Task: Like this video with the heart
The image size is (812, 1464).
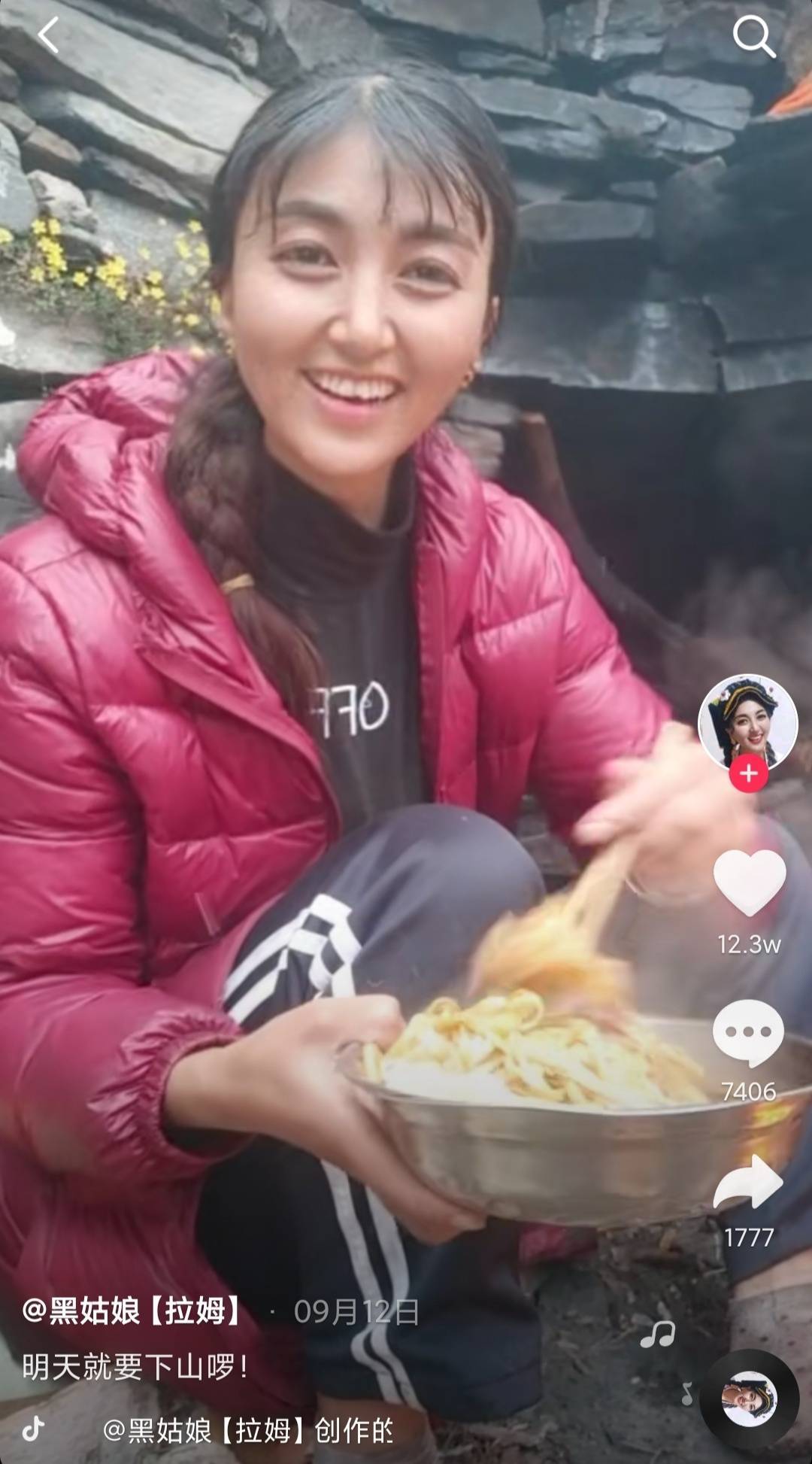Action: point(749,883)
